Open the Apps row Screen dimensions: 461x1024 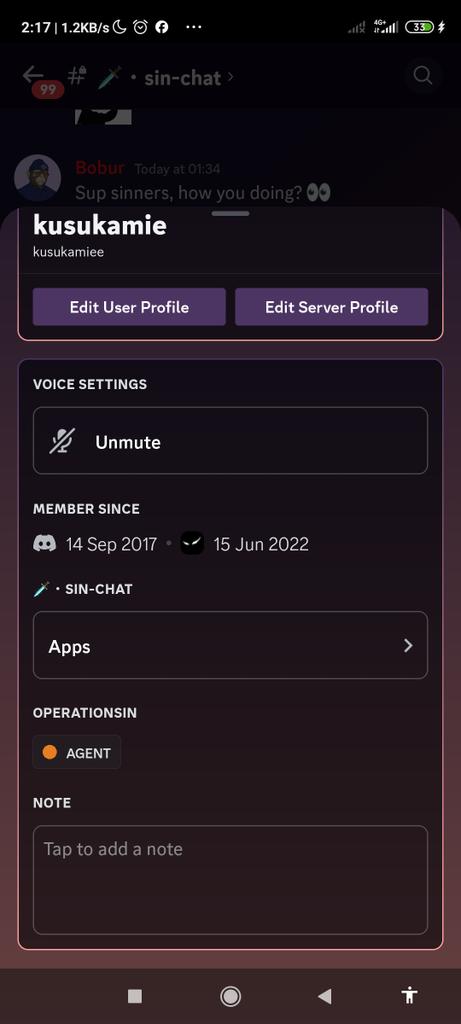pyautogui.click(x=230, y=645)
